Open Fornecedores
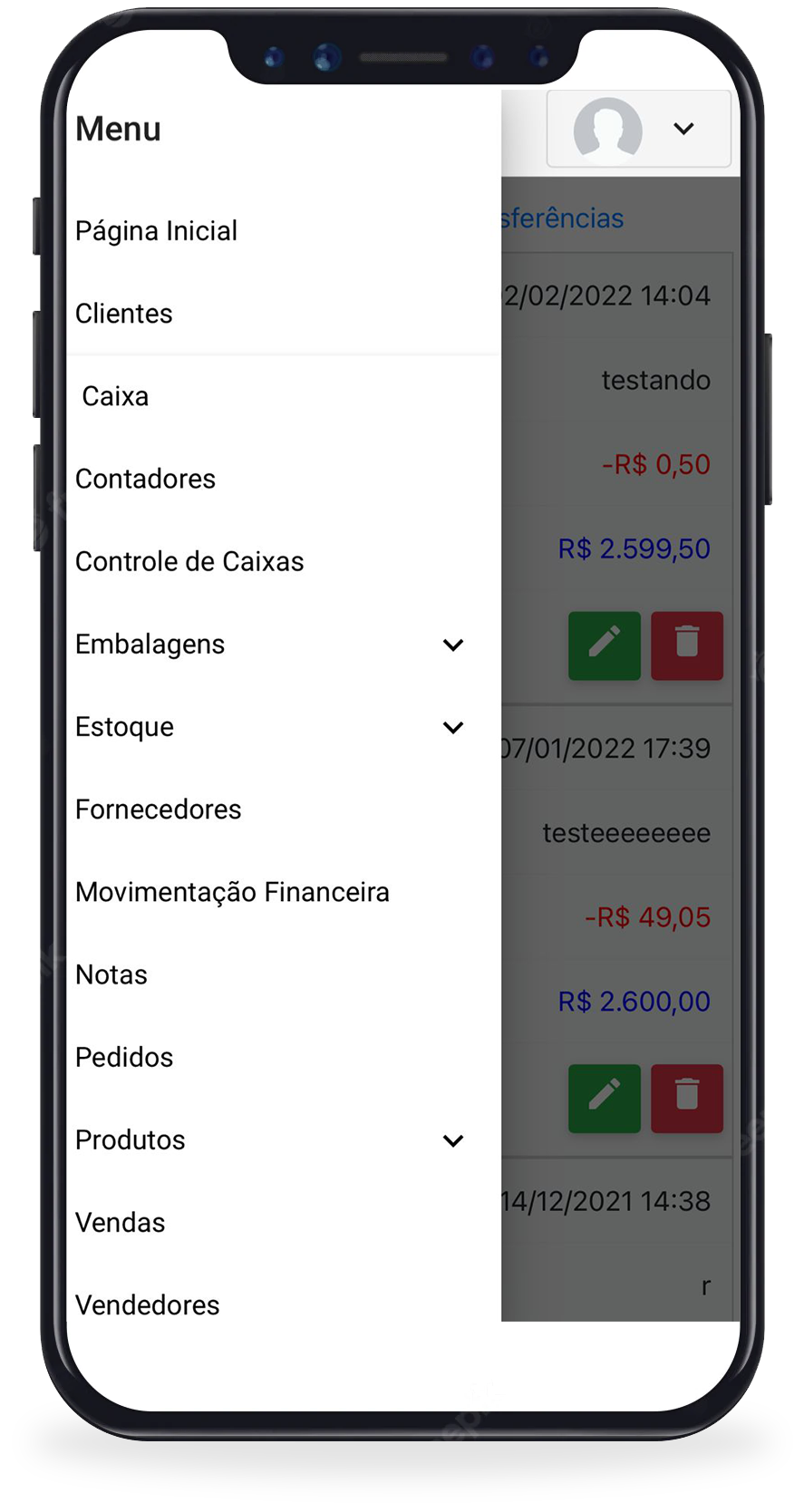804x1512 pixels. point(159,809)
